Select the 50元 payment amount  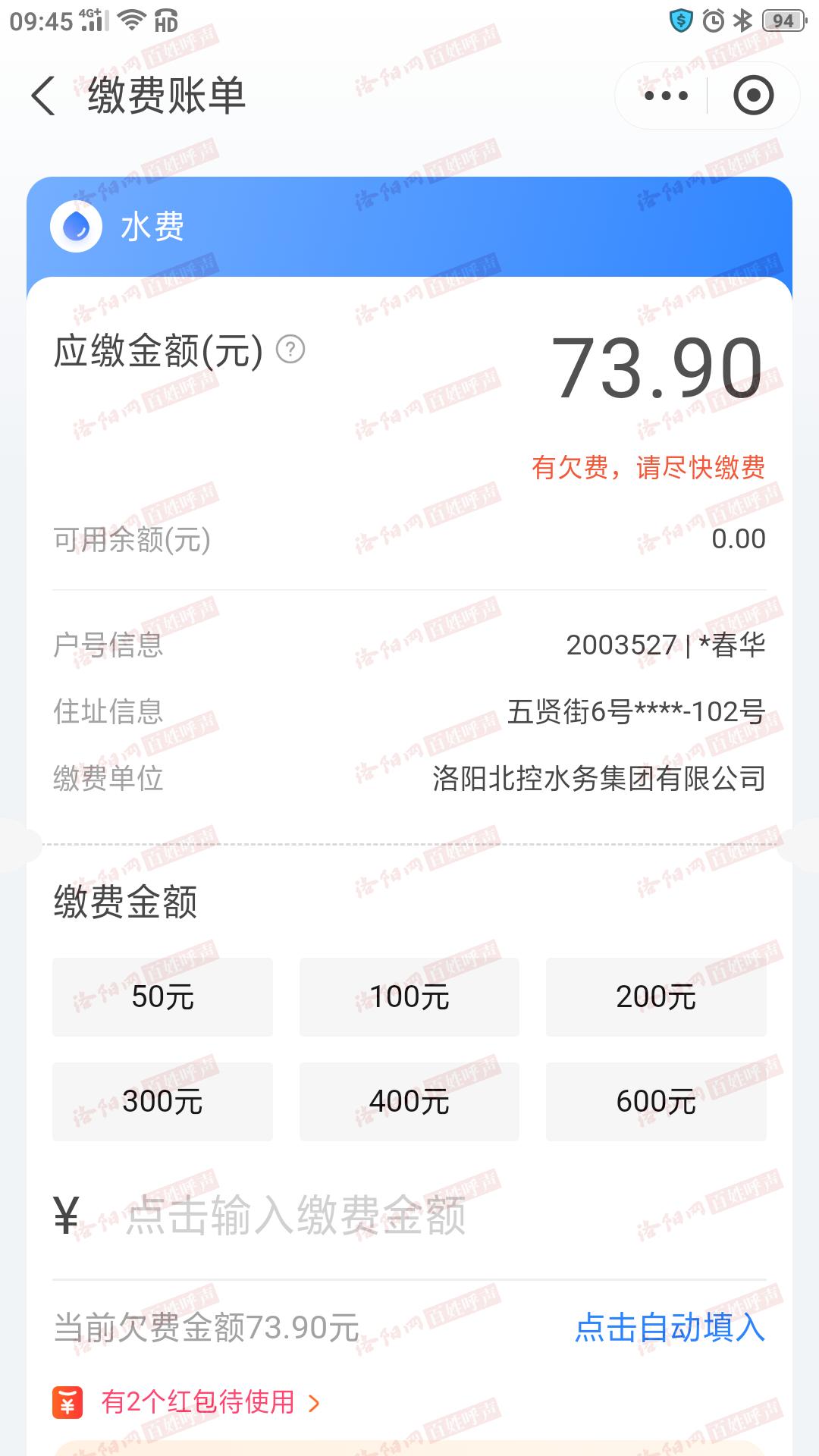(162, 996)
